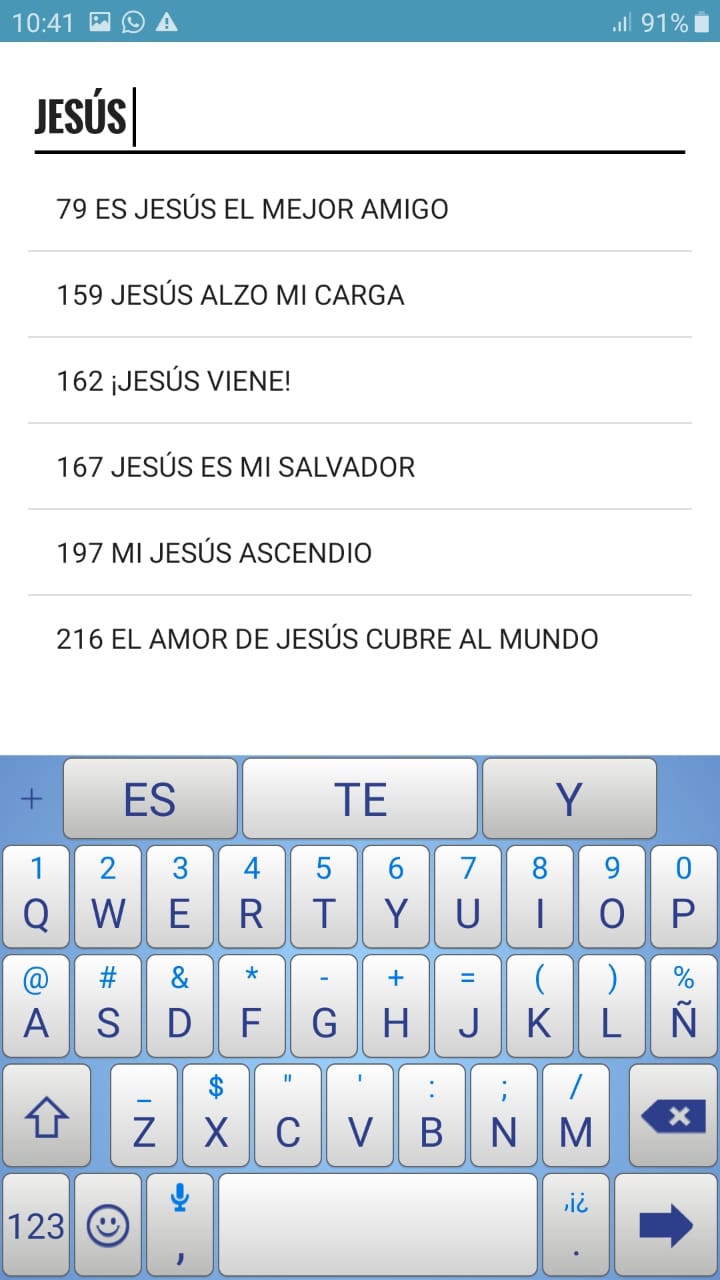
Task: Open hymn 167 Jesús es mi Salvador
Action: [360, 467]
